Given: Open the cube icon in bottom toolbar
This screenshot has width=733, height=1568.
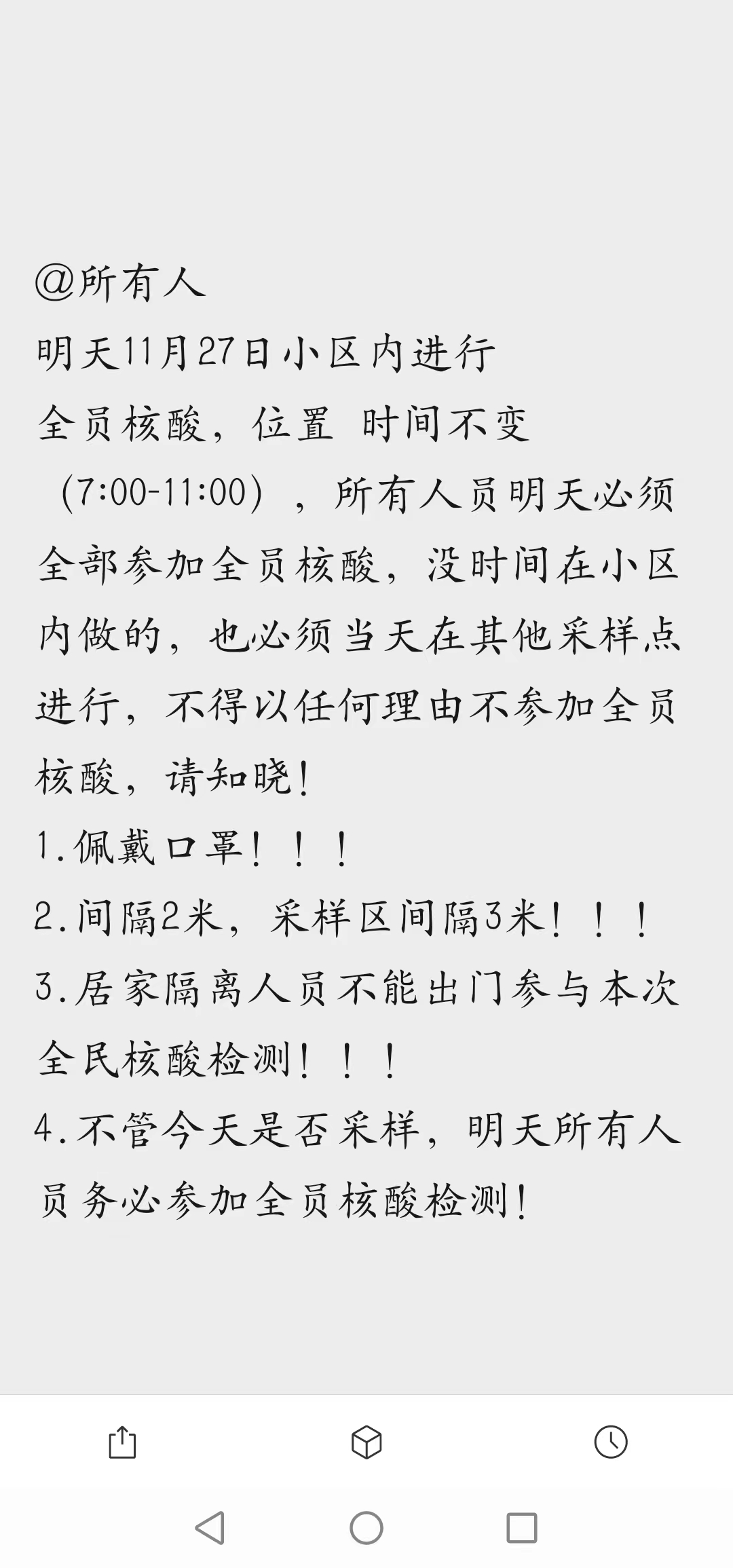Looking at the screenshot, I should pos(366,1442).
